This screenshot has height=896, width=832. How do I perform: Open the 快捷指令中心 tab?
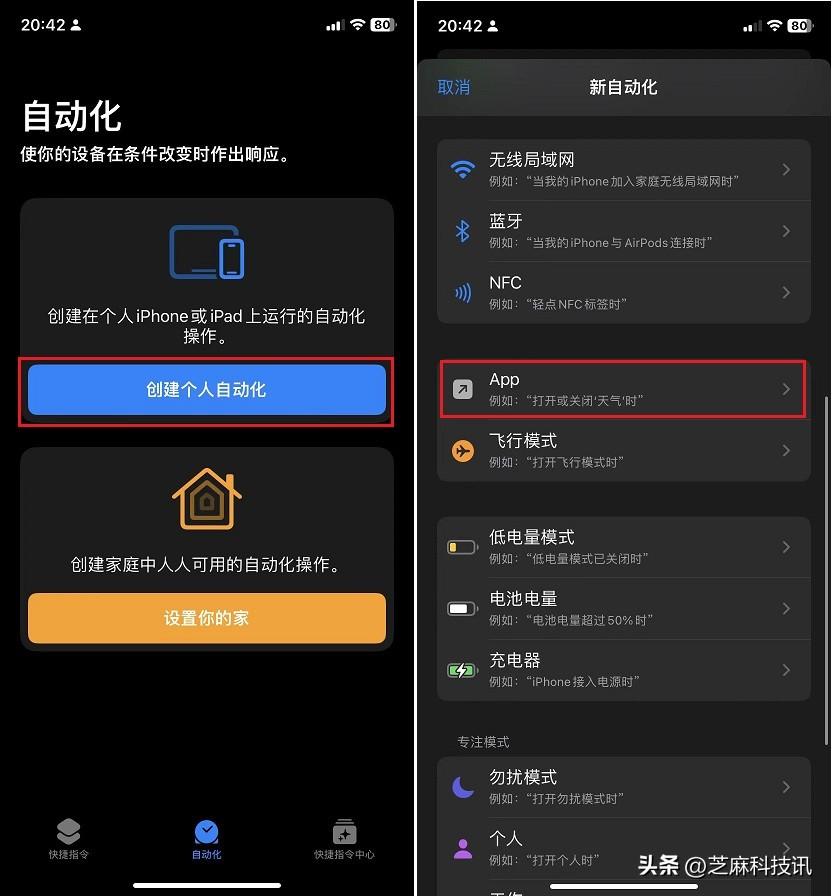[344, 838]
